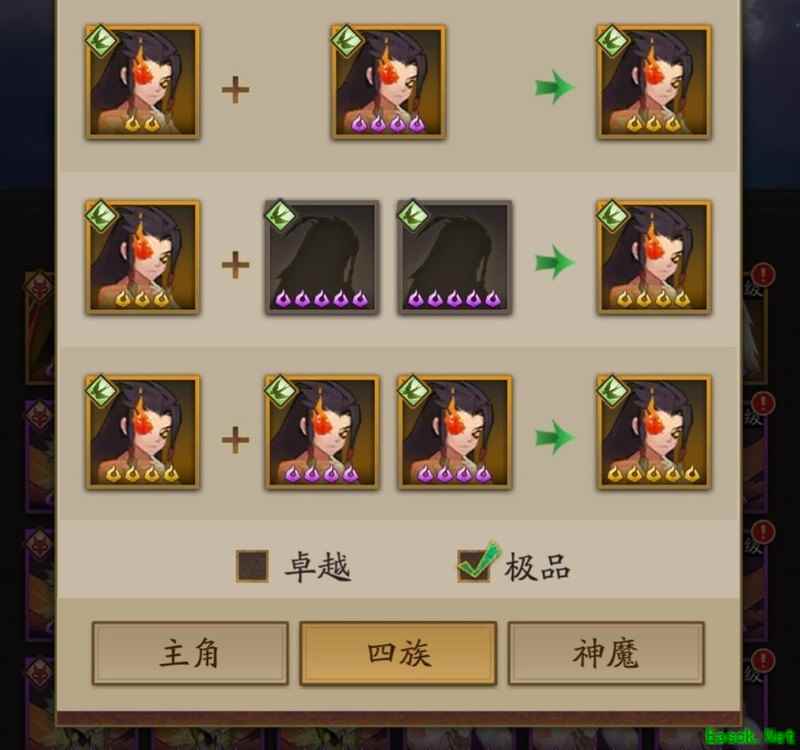Switch to the 主角 tab
This screenshot has width=800, height=750.
click(x=190, y=653)
